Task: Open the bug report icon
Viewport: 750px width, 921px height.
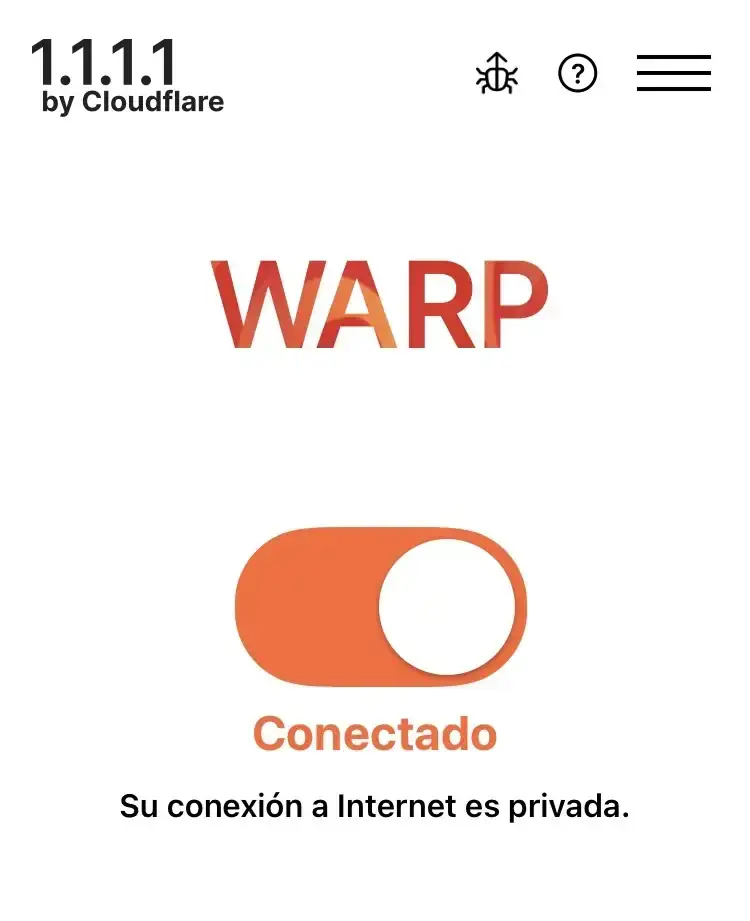Action: [496, 74]
